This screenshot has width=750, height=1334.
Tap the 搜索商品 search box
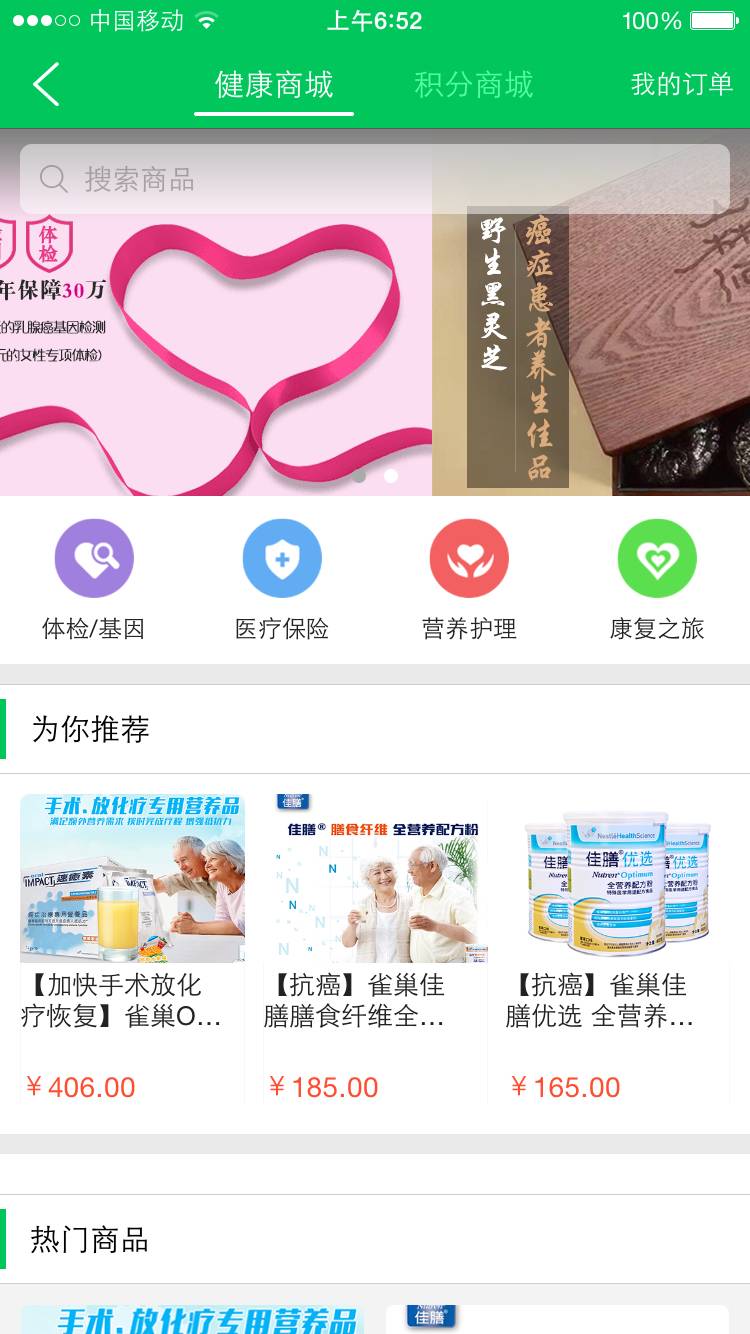tap(374, 179)
